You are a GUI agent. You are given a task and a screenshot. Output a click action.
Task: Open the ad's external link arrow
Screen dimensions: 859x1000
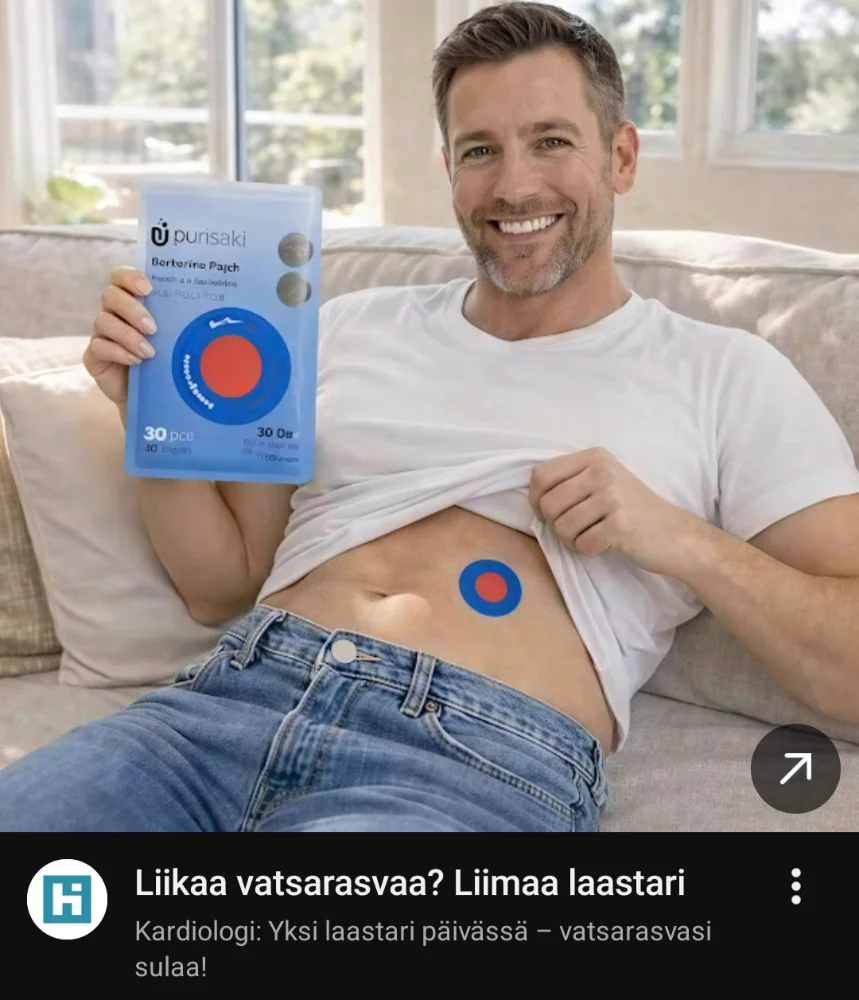click(x=795, y=768)
